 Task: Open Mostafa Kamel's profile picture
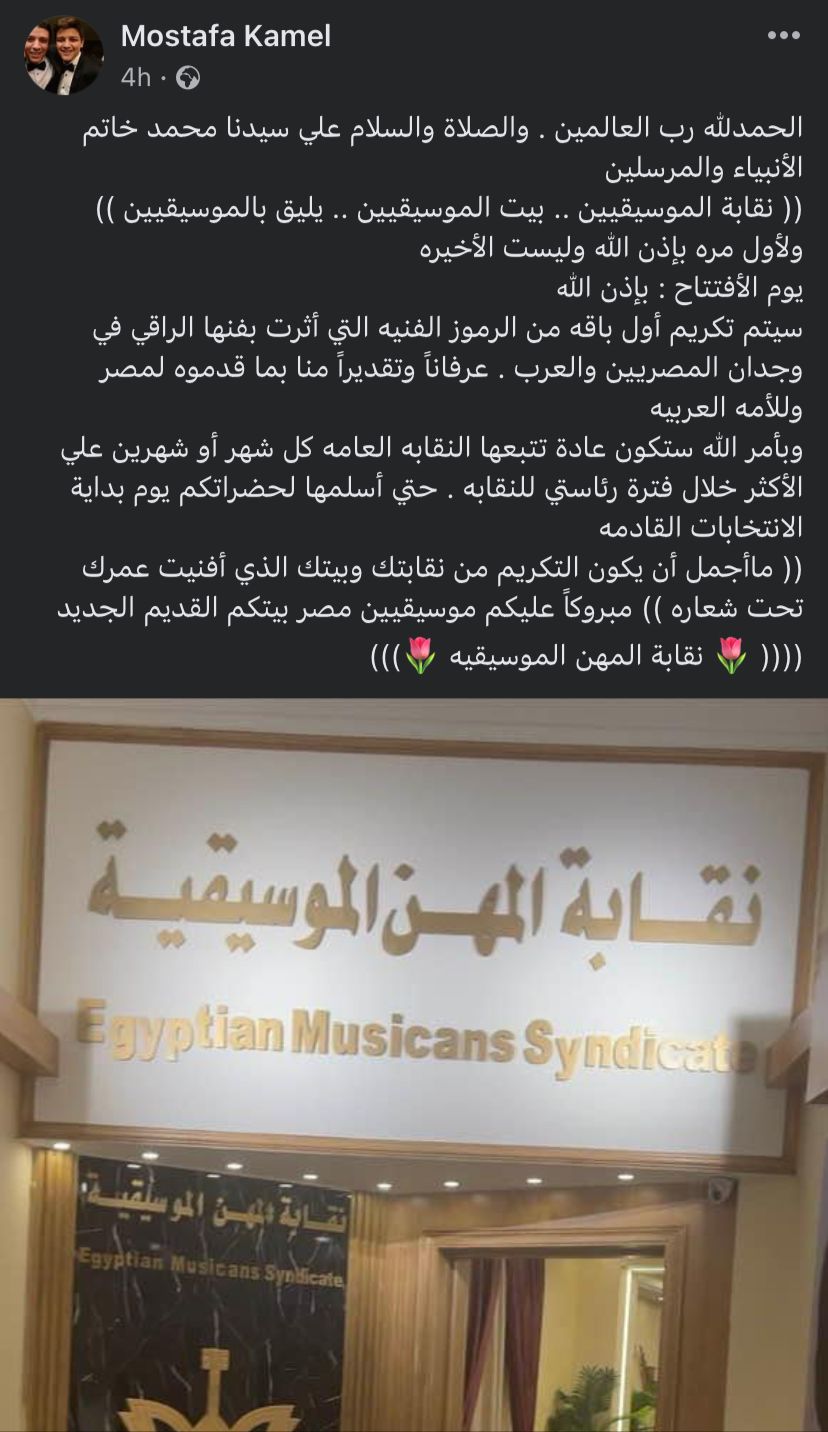point(64,55)
